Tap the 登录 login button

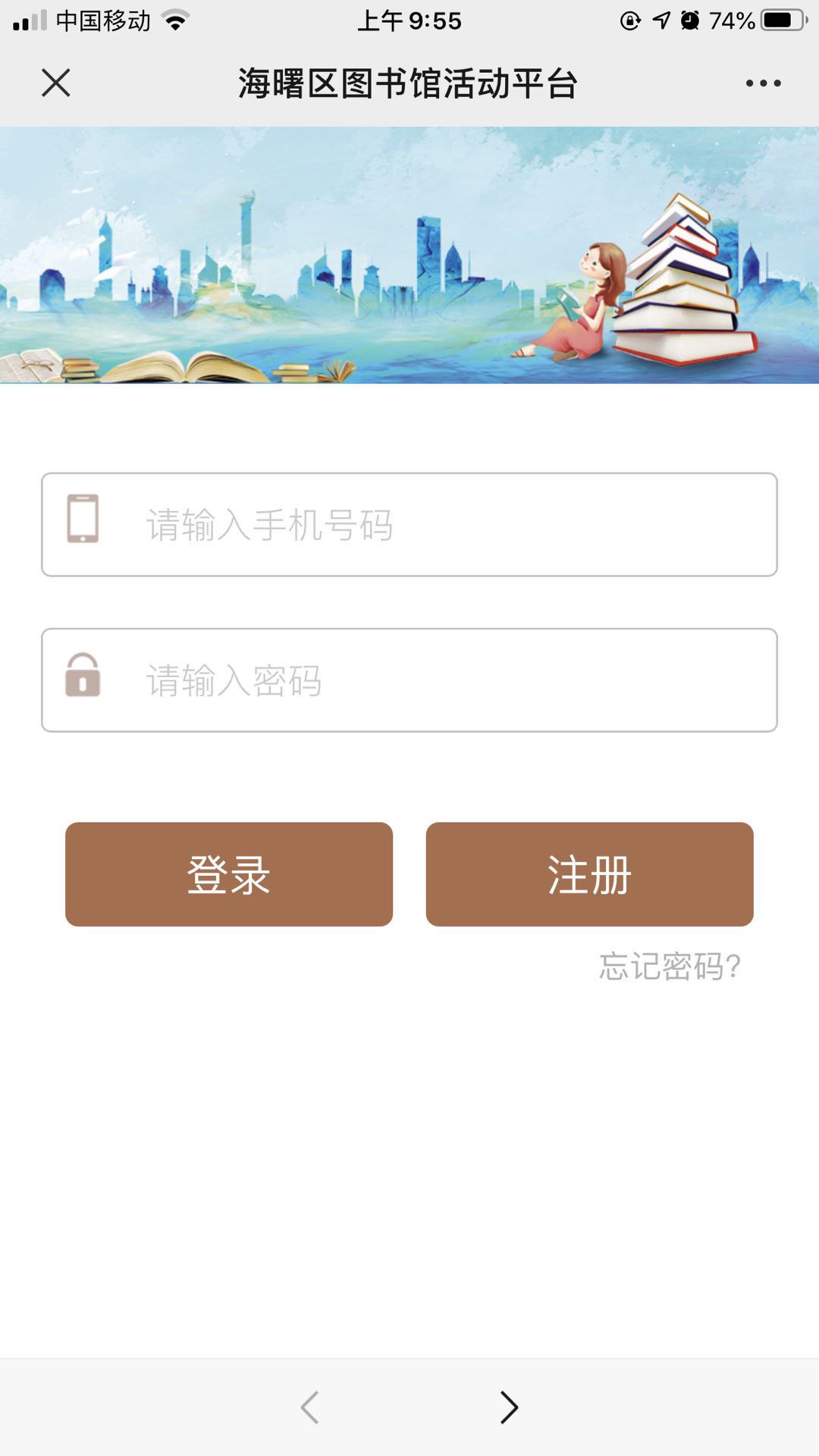pyautogui.click(x=229, y=874)
